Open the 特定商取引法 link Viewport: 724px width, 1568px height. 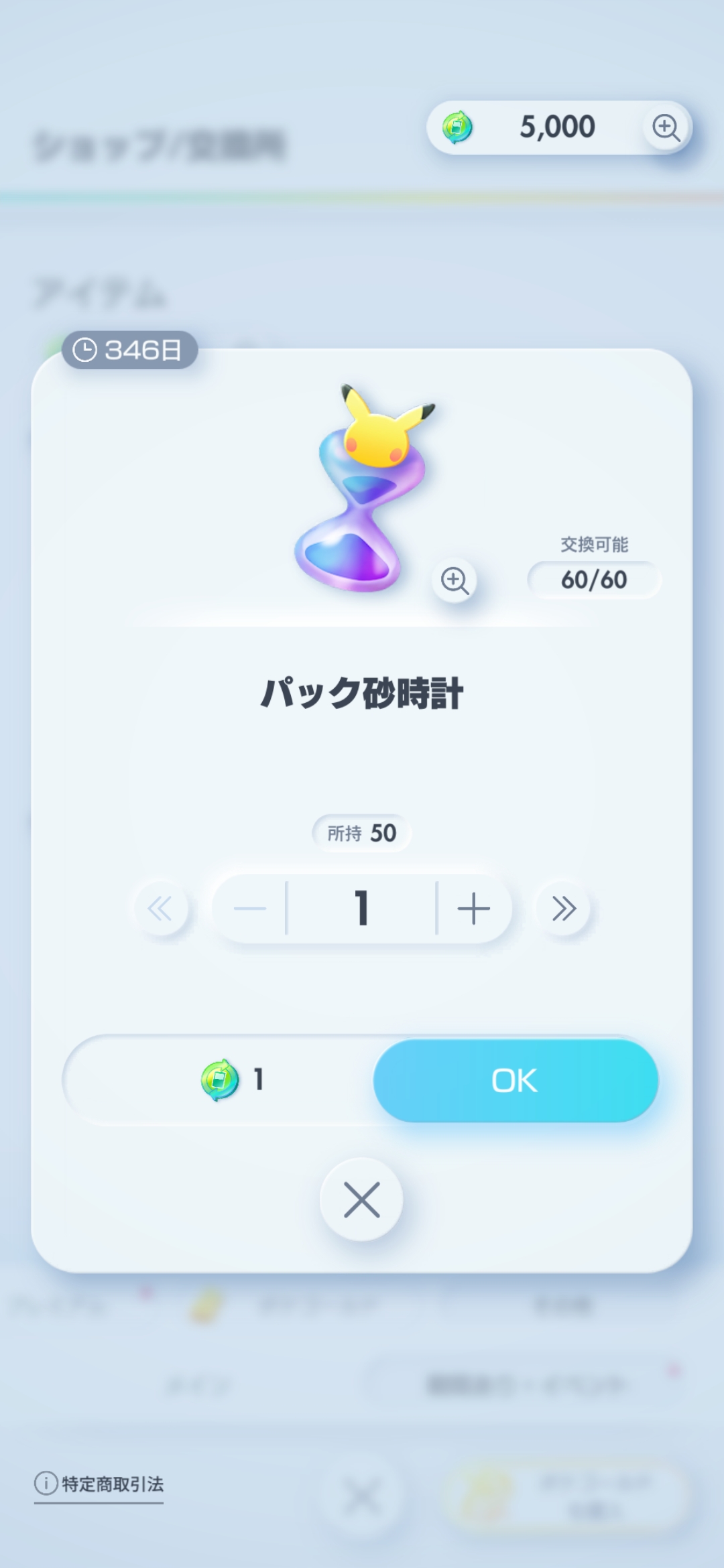(x=99, y=1484)
